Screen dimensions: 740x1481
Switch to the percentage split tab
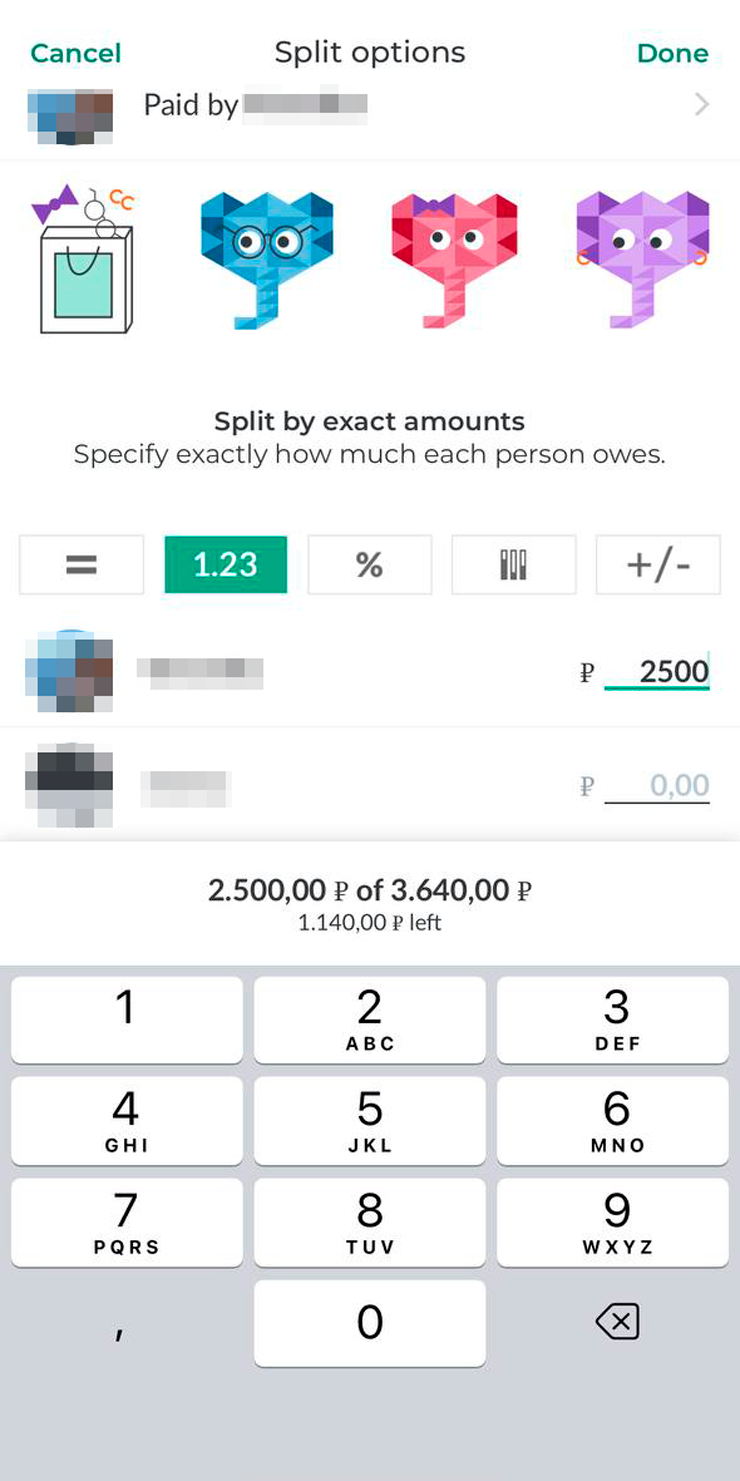click(369, 565)
